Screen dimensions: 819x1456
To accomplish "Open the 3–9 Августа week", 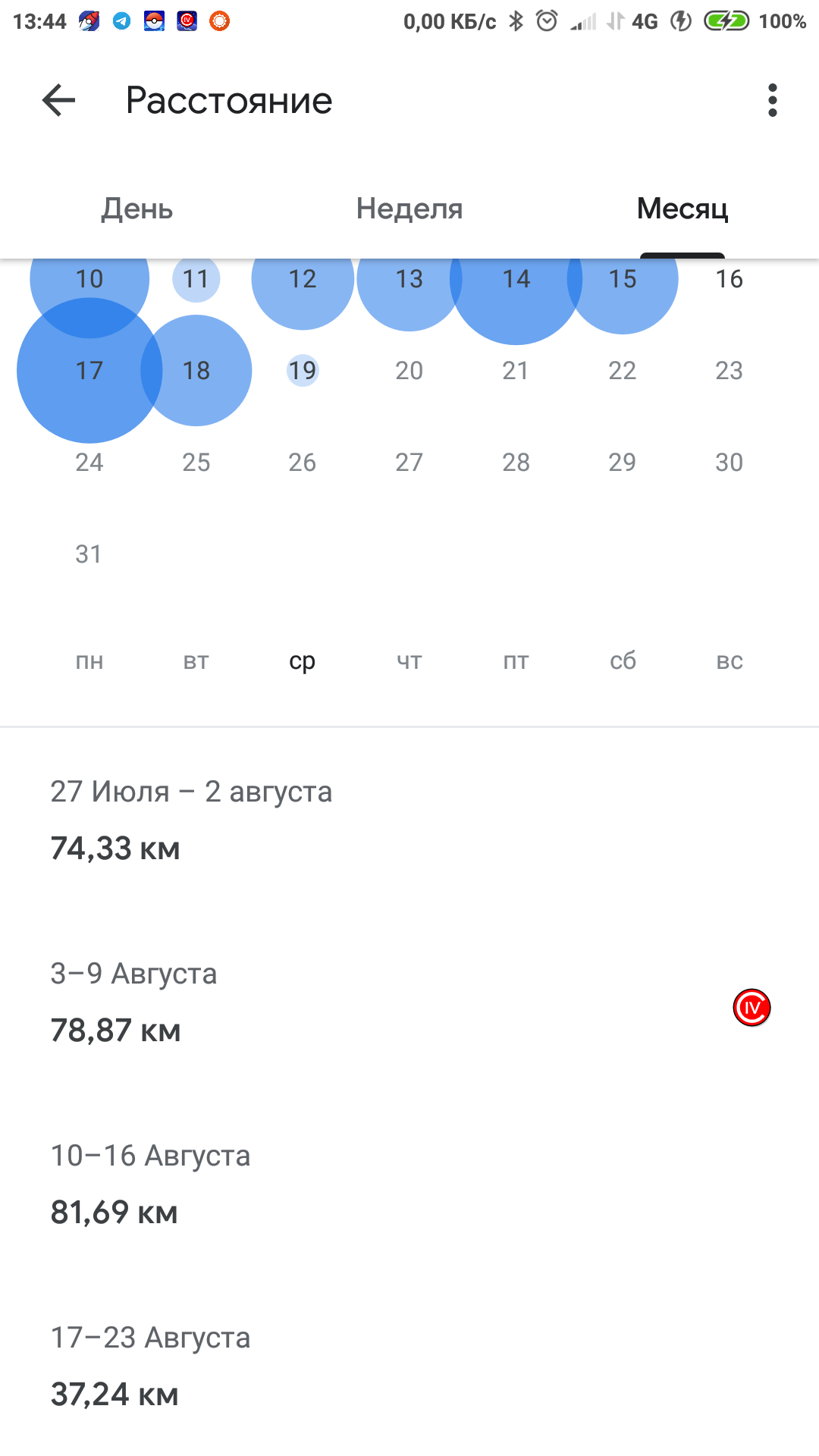I will click(134, 1002).
